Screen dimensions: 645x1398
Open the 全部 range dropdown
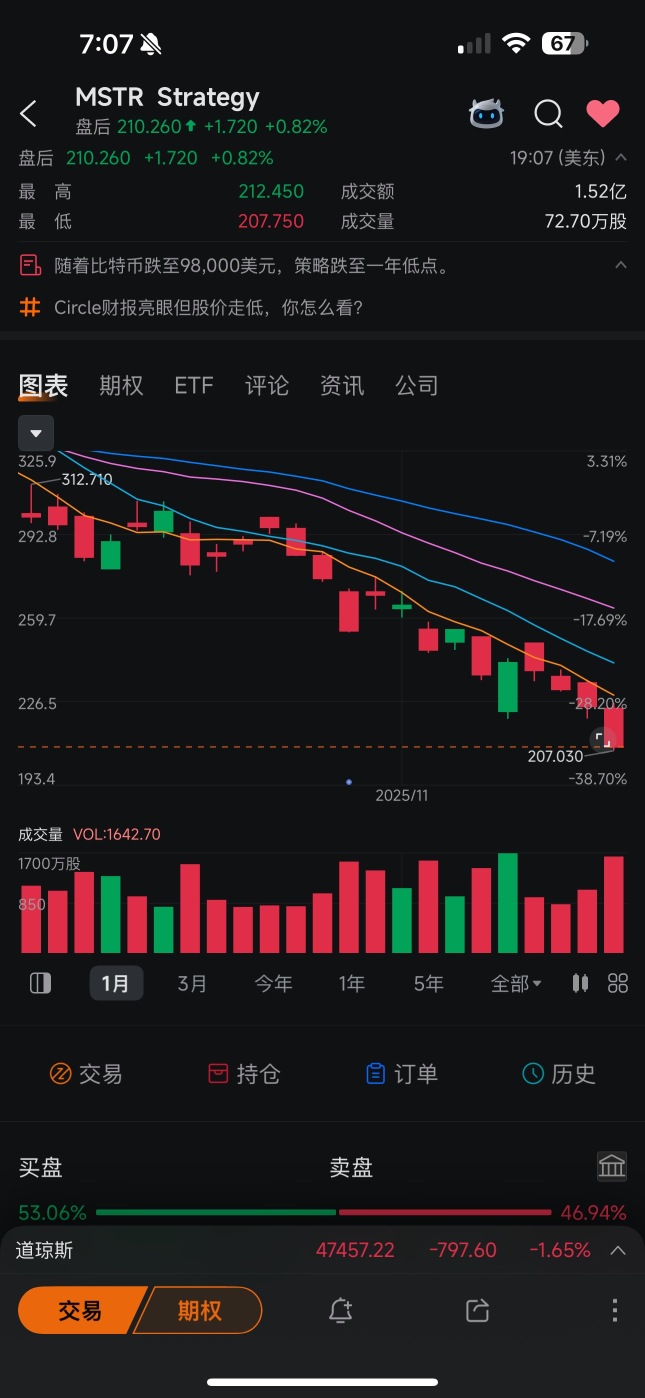(x=516, y=983)
